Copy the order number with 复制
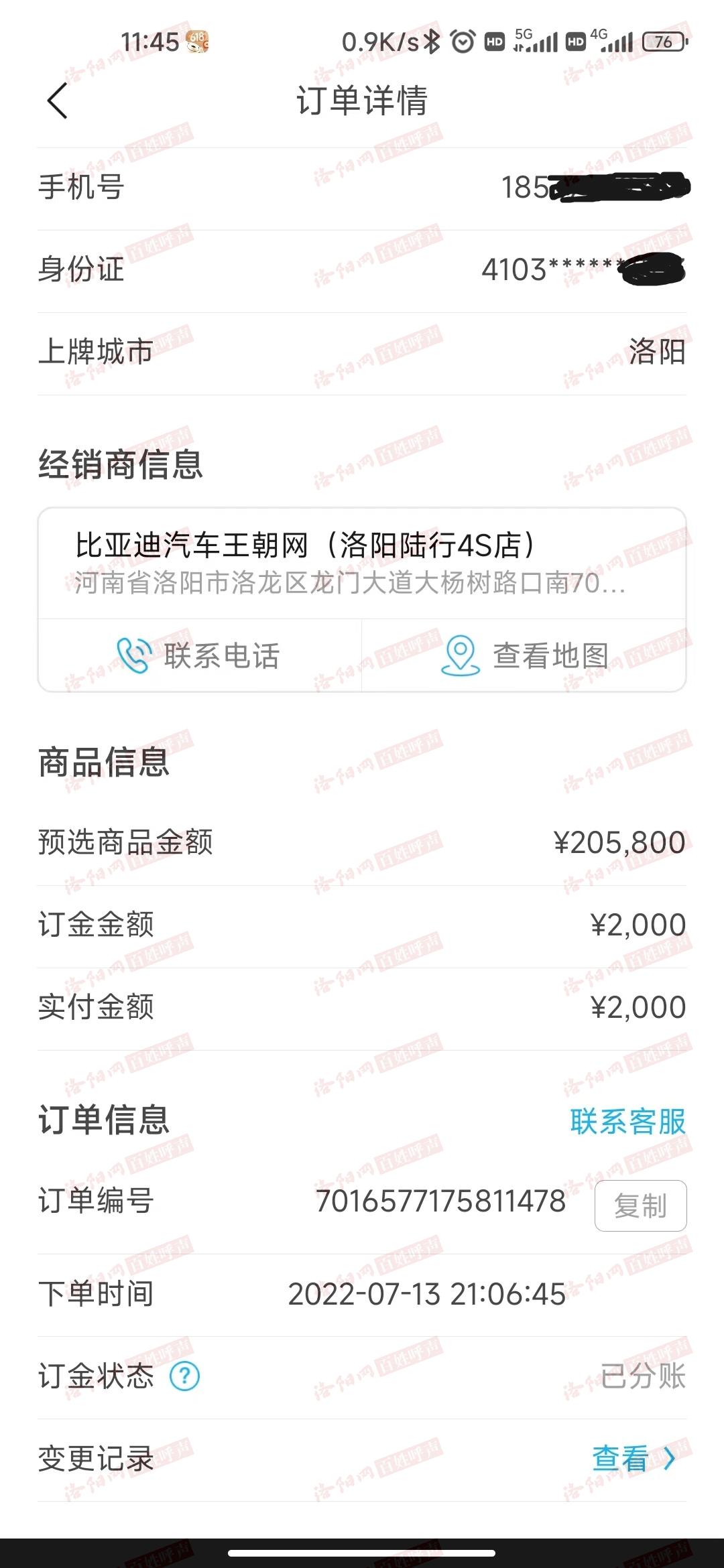The width and height of the screenshot is (724, 1568). click(640, 1205)
